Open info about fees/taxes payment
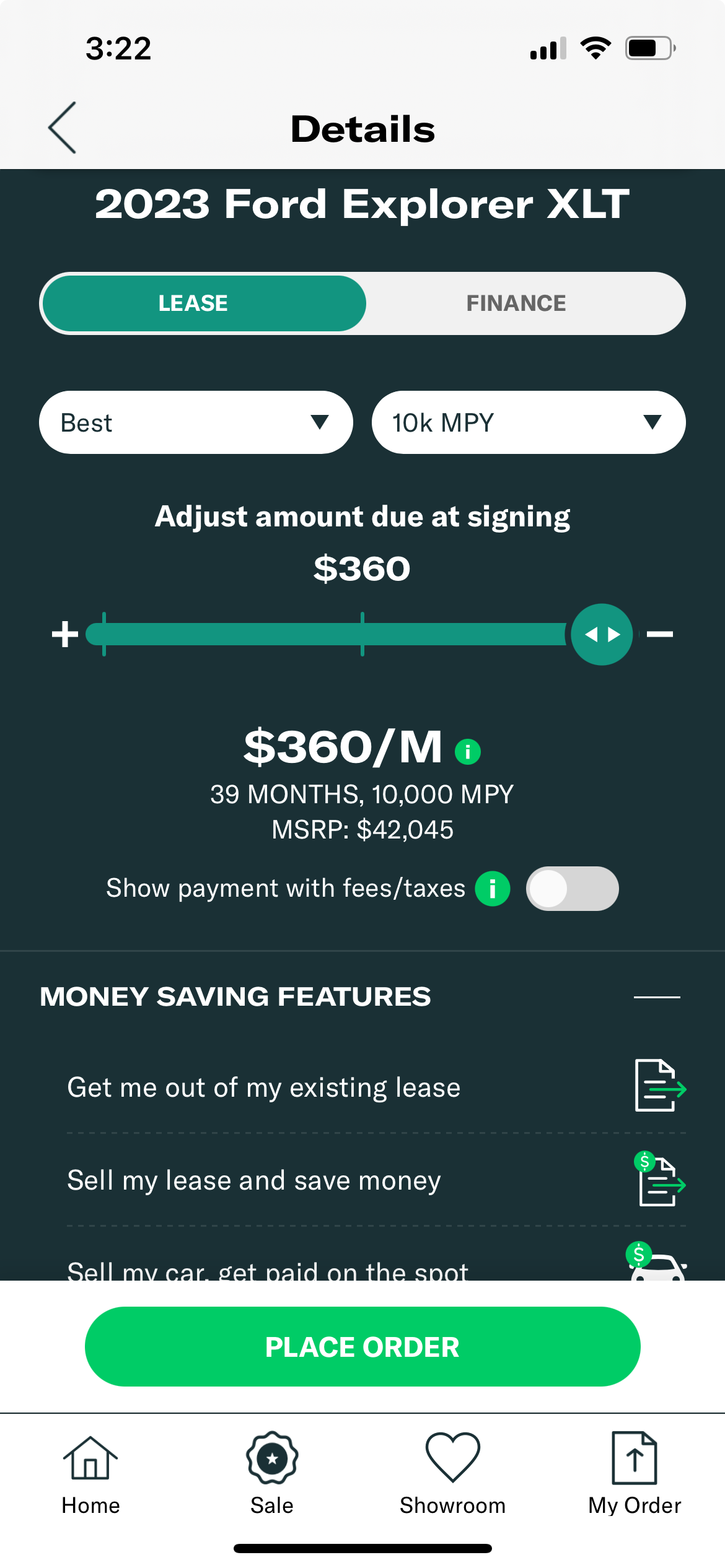725x1568 pixels. coord(493,889)
